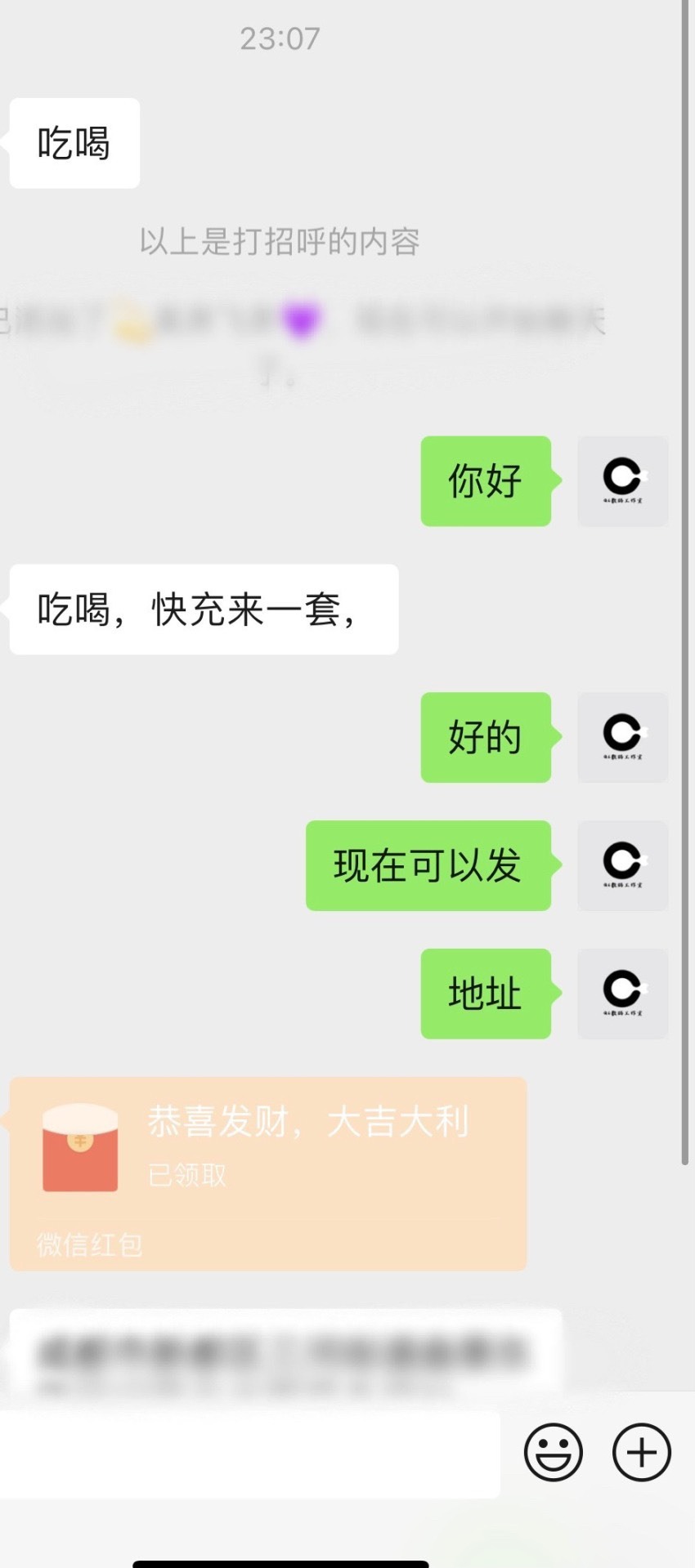This screenshot has width=695, height=1568.
Task: View the sender avatar beside 地址
Action: [623, 994]
